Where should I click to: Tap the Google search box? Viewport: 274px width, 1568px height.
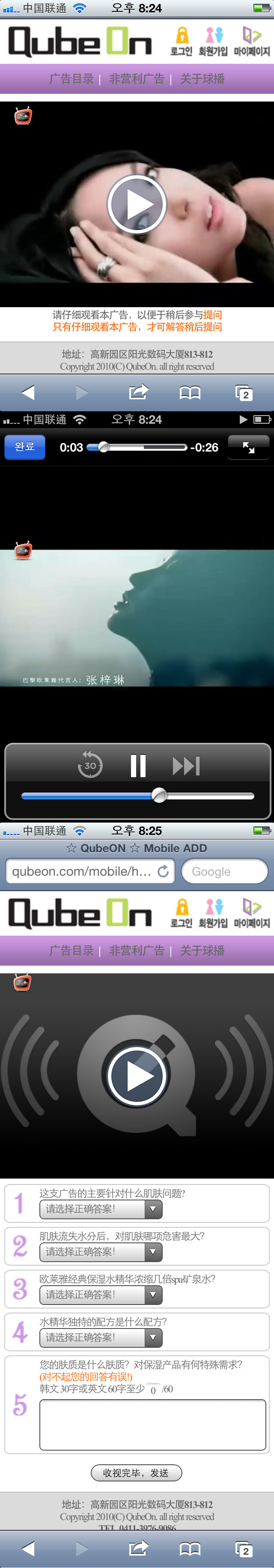pos(224,871)
